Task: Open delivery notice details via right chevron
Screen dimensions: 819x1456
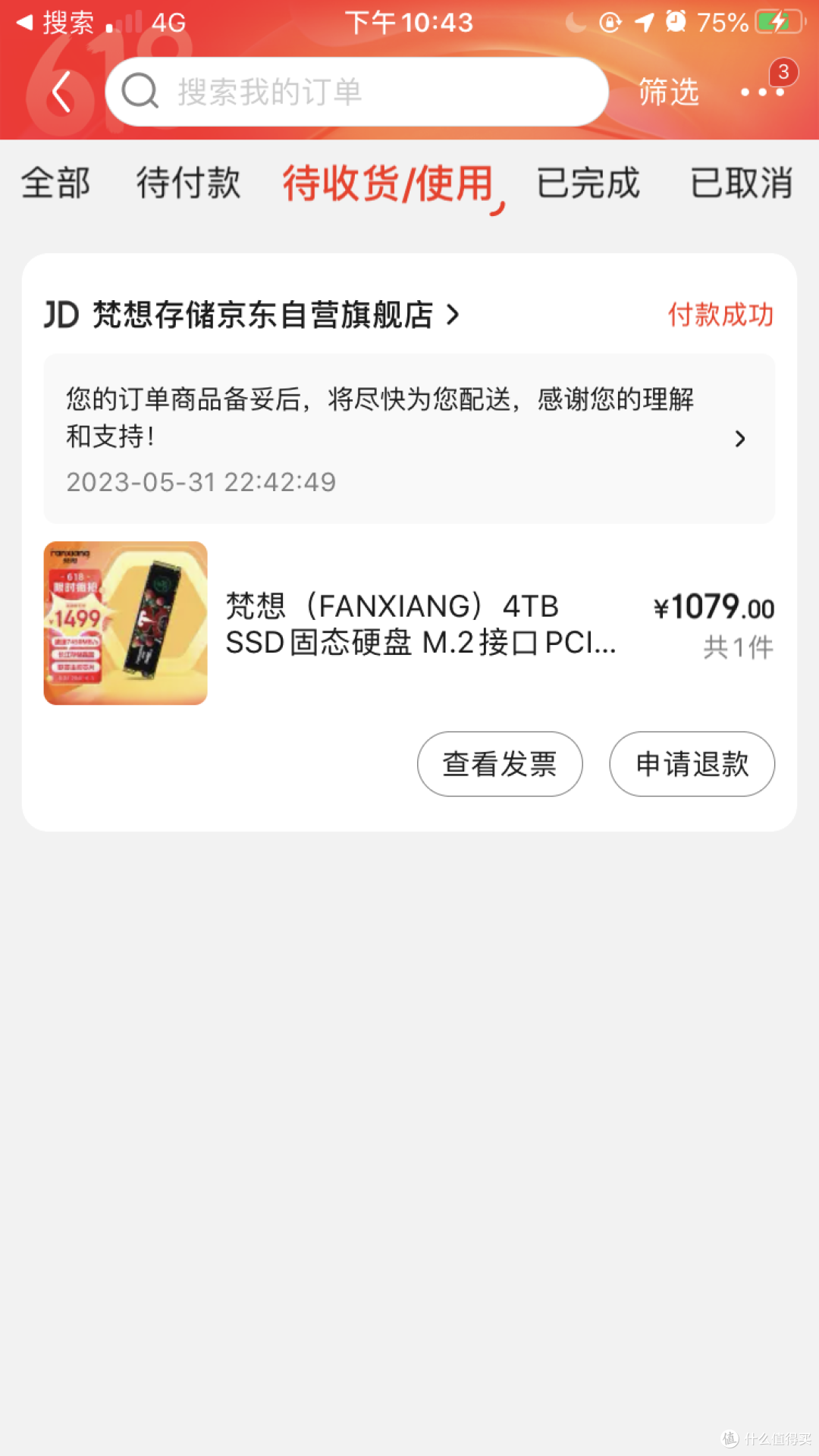Action: pos(741,439)
